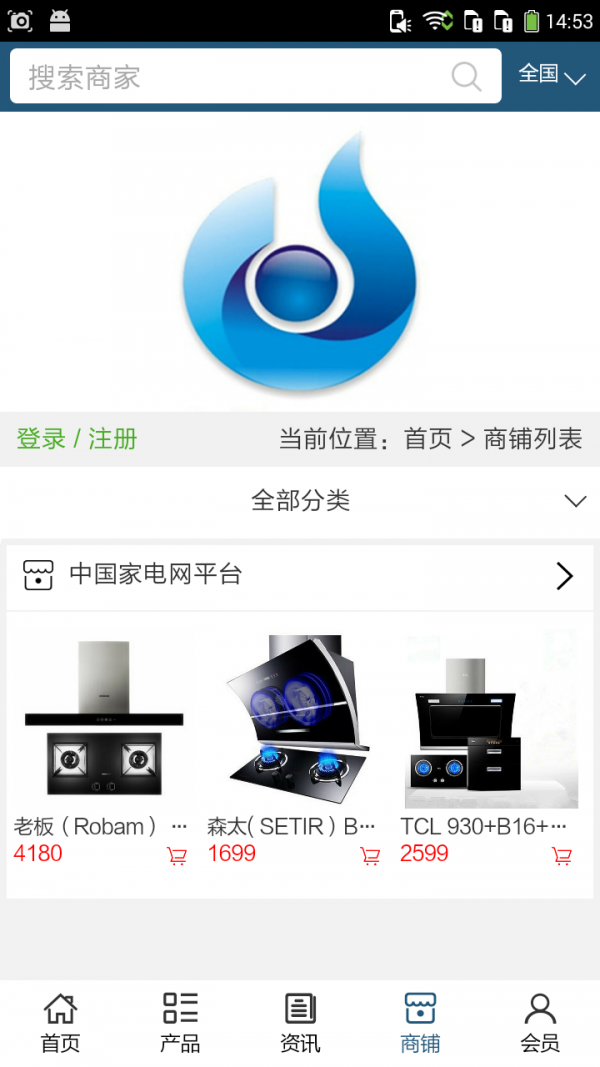The width and height of the screenshot is (600, 1067).
Task: Expand the 全部分类 category selector
Action: pyautogui.click(x=300, y=501)
